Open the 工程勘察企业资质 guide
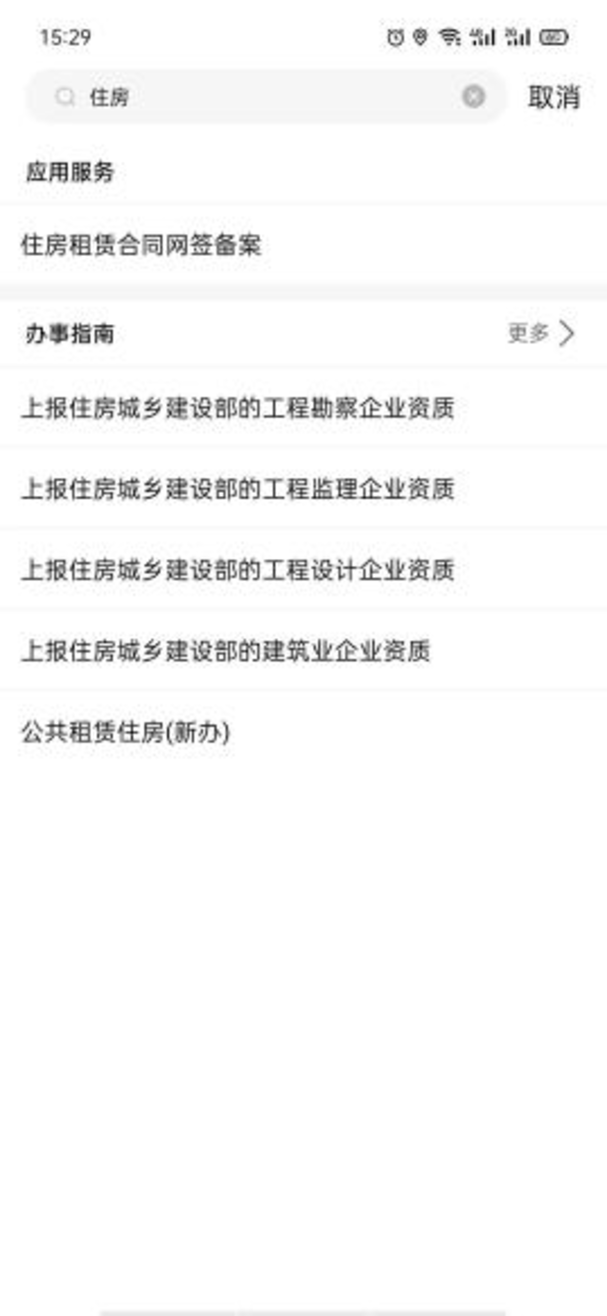 pos(303,408)
